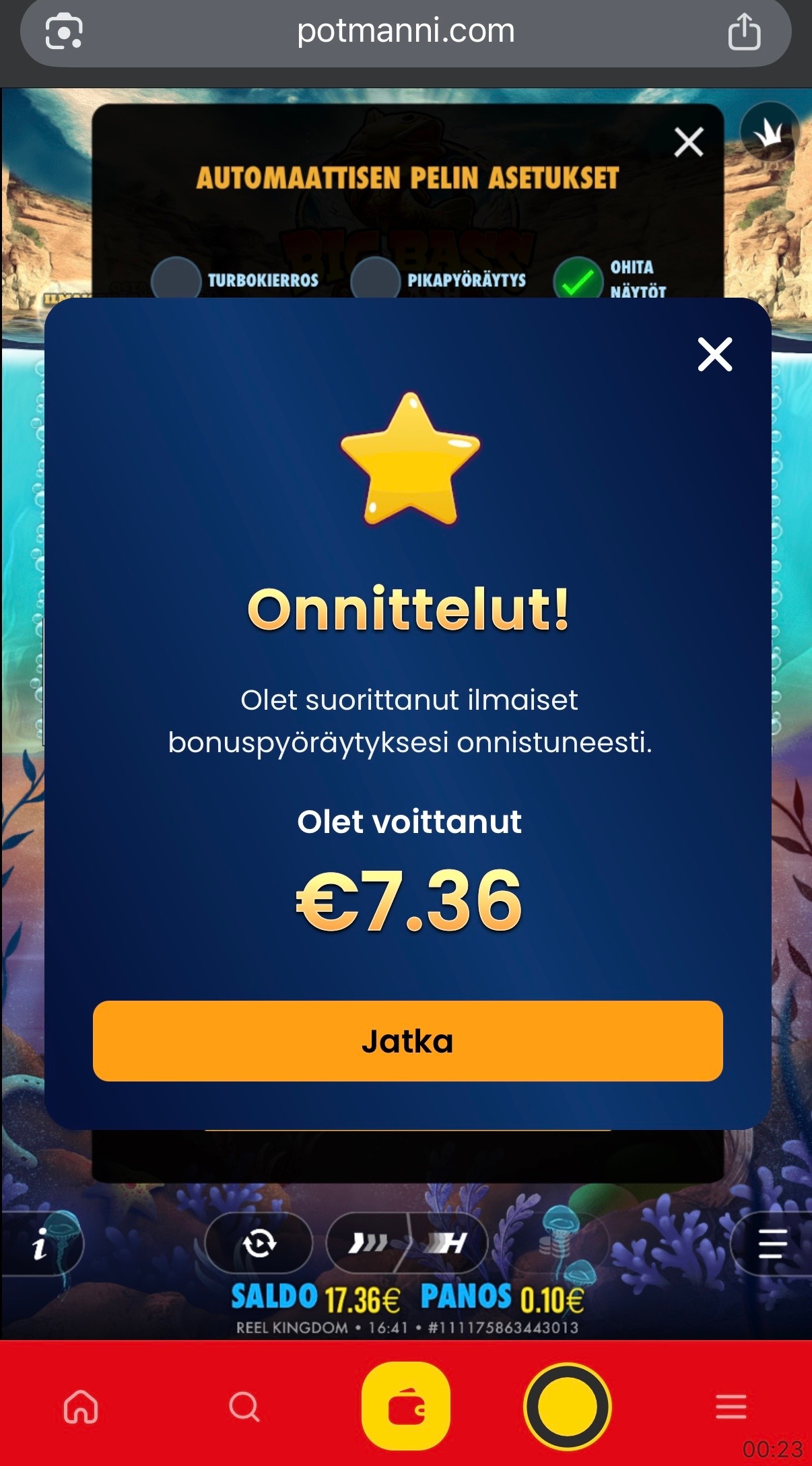Go to the casino home tab
This screenshot has width=812, height=1466.
tap(81, 1407)
